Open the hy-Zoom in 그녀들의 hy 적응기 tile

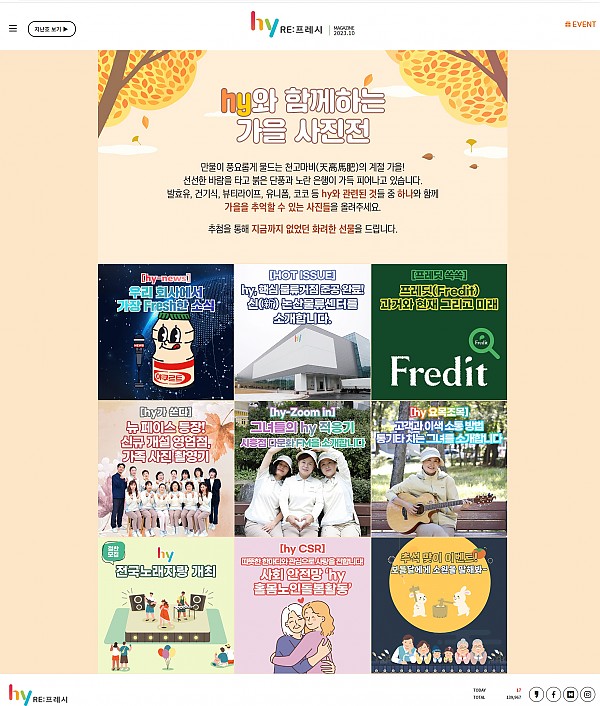pyautogui.click(x=302, y=468)
